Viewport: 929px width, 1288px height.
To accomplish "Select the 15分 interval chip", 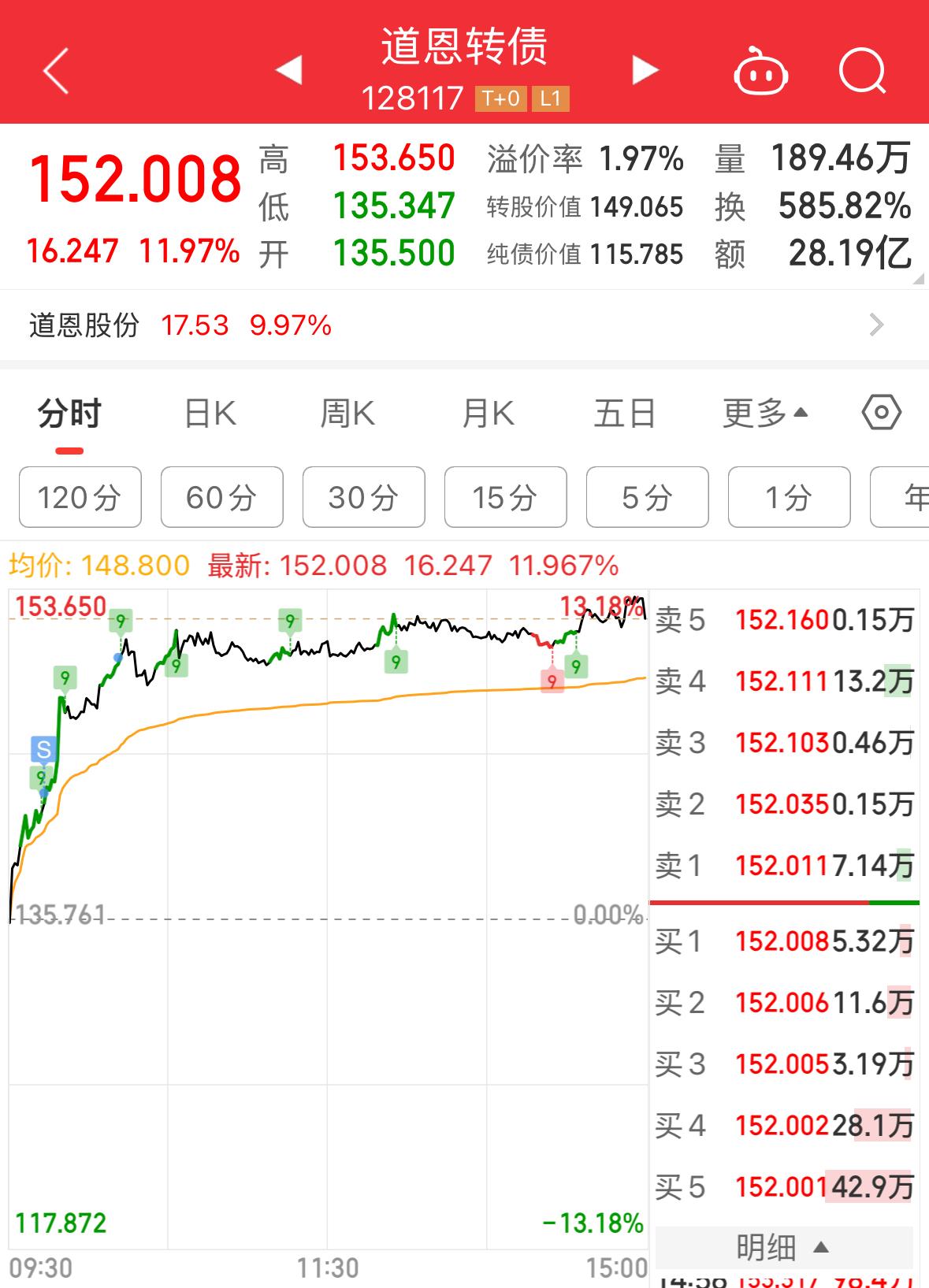I will 505,497.
